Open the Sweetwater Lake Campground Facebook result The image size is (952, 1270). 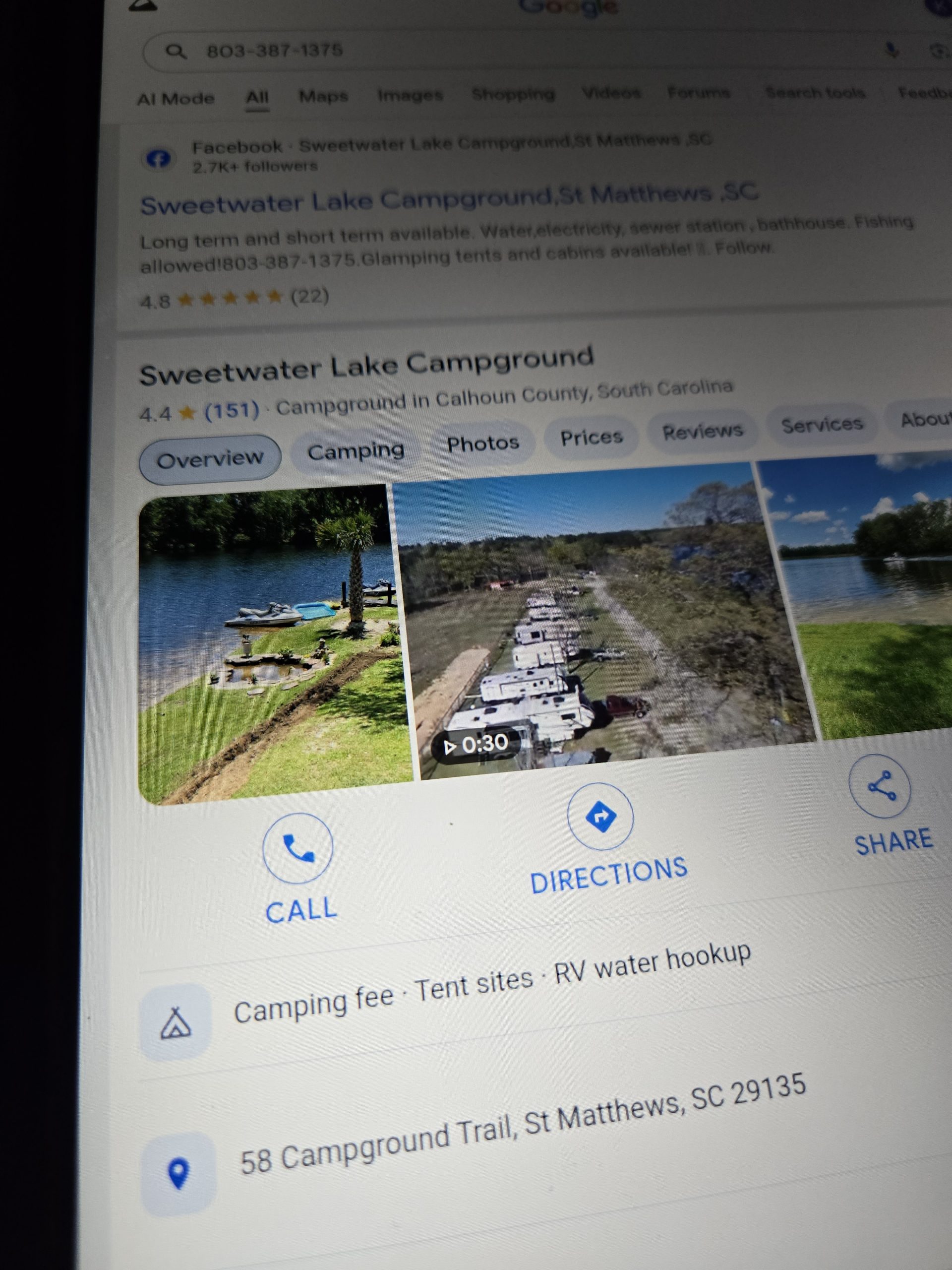point(449,198)
